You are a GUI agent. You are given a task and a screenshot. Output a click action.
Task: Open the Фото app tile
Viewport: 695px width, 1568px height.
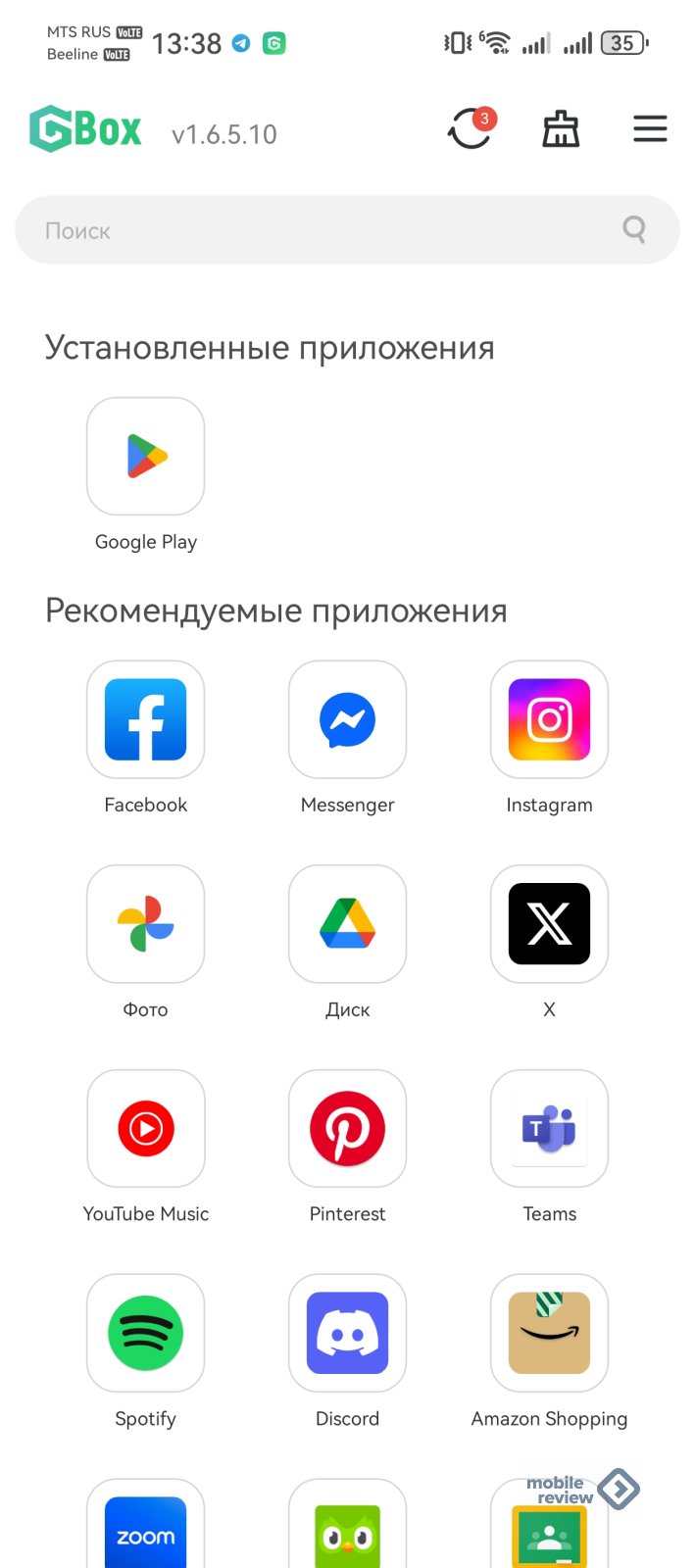(146, 924)
